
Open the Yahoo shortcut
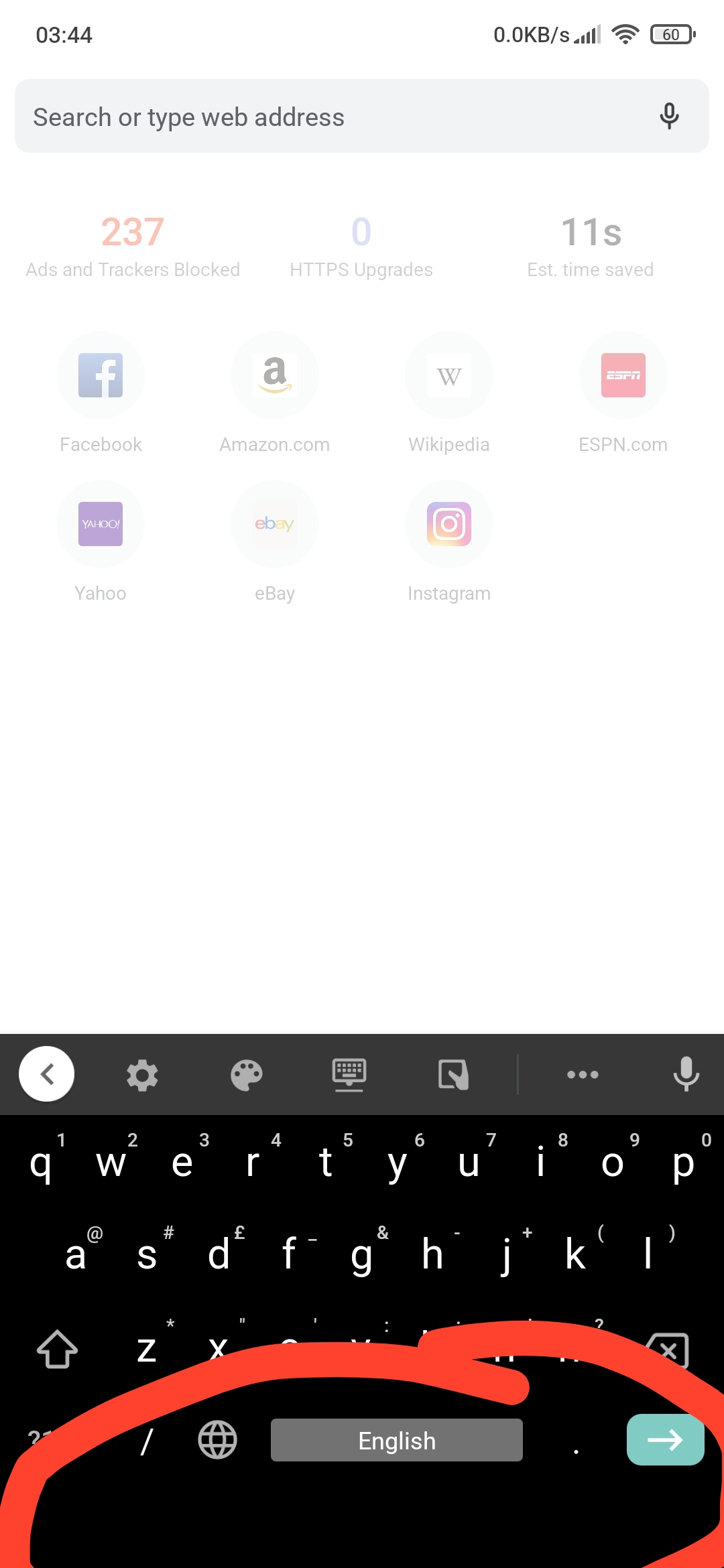pos(101,541)
